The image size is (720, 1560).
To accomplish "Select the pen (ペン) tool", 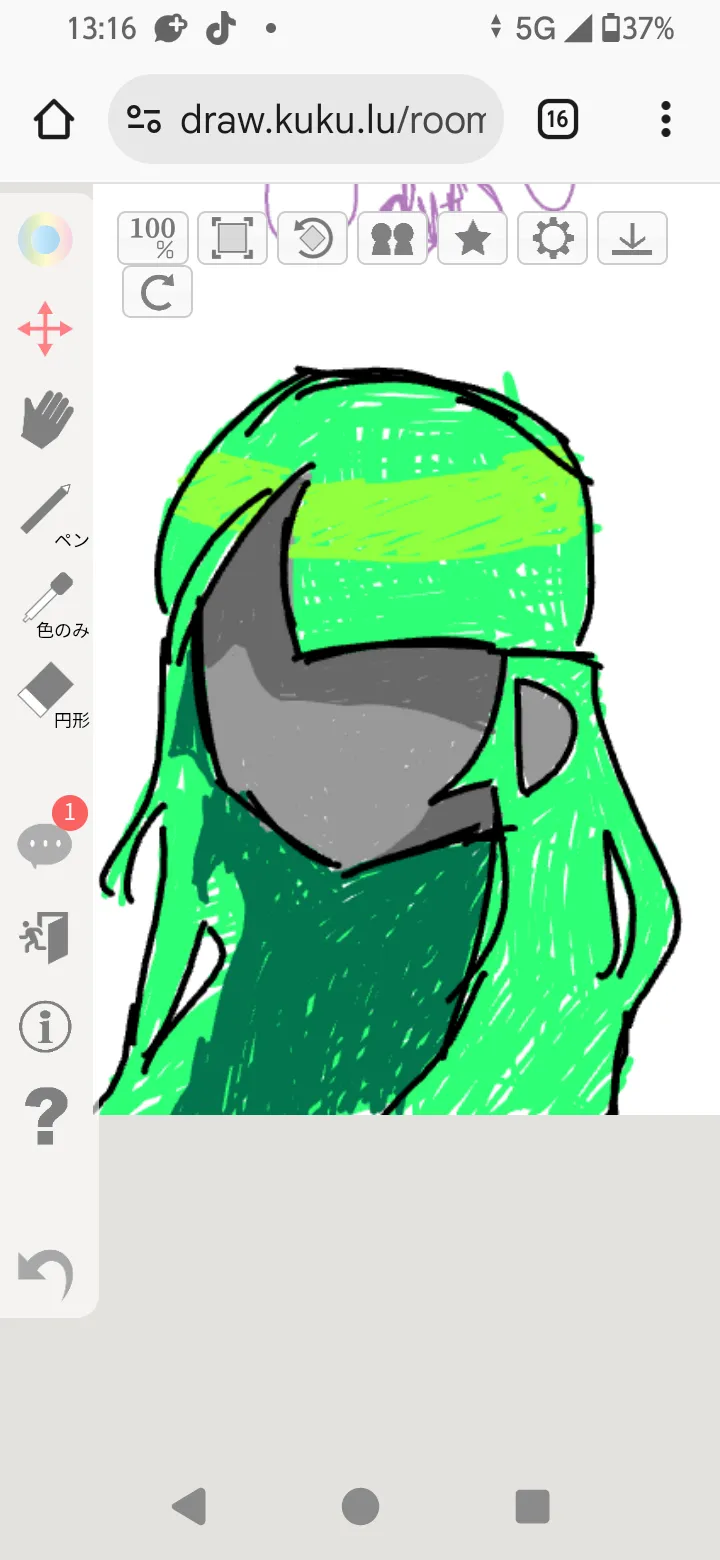I will coord(48,510).
